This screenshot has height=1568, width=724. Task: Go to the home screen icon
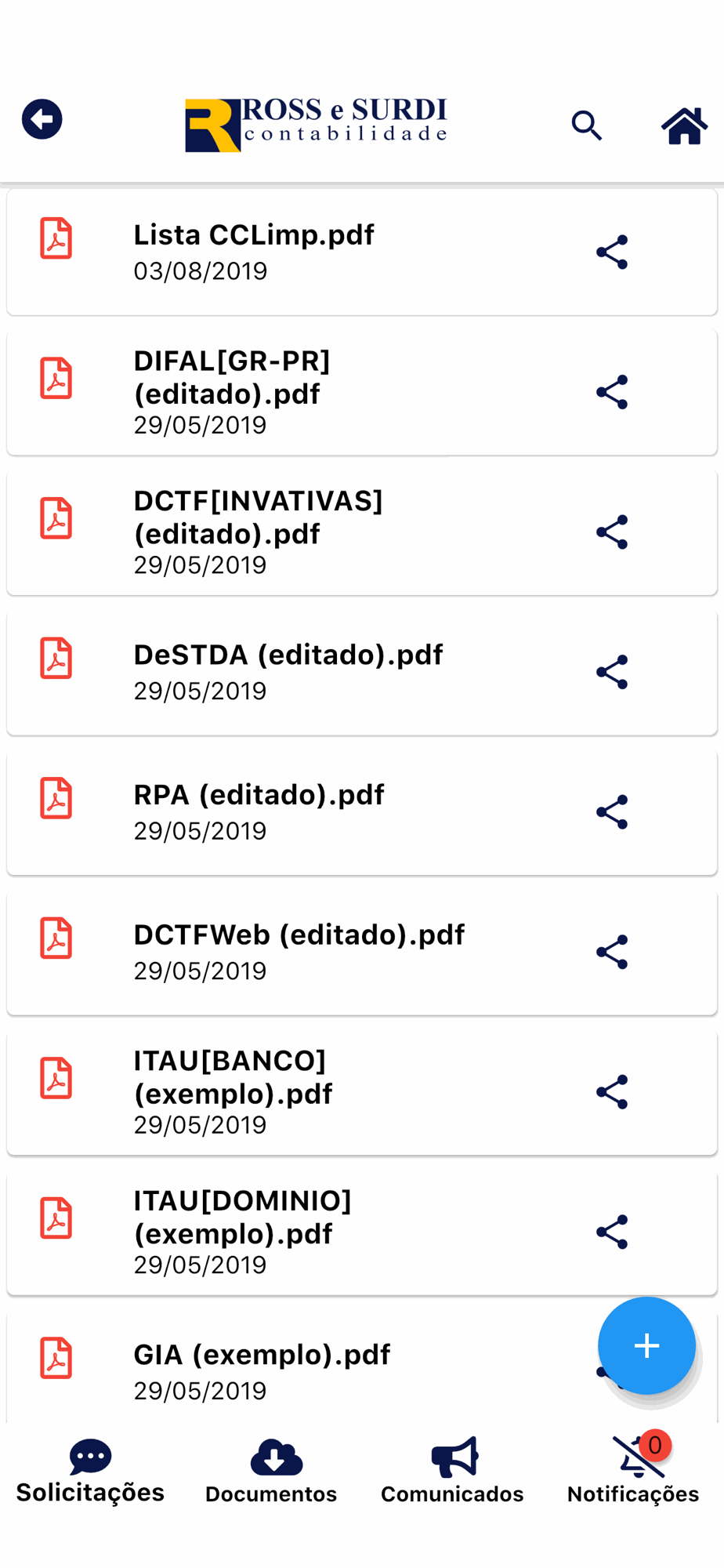point(684,125)
